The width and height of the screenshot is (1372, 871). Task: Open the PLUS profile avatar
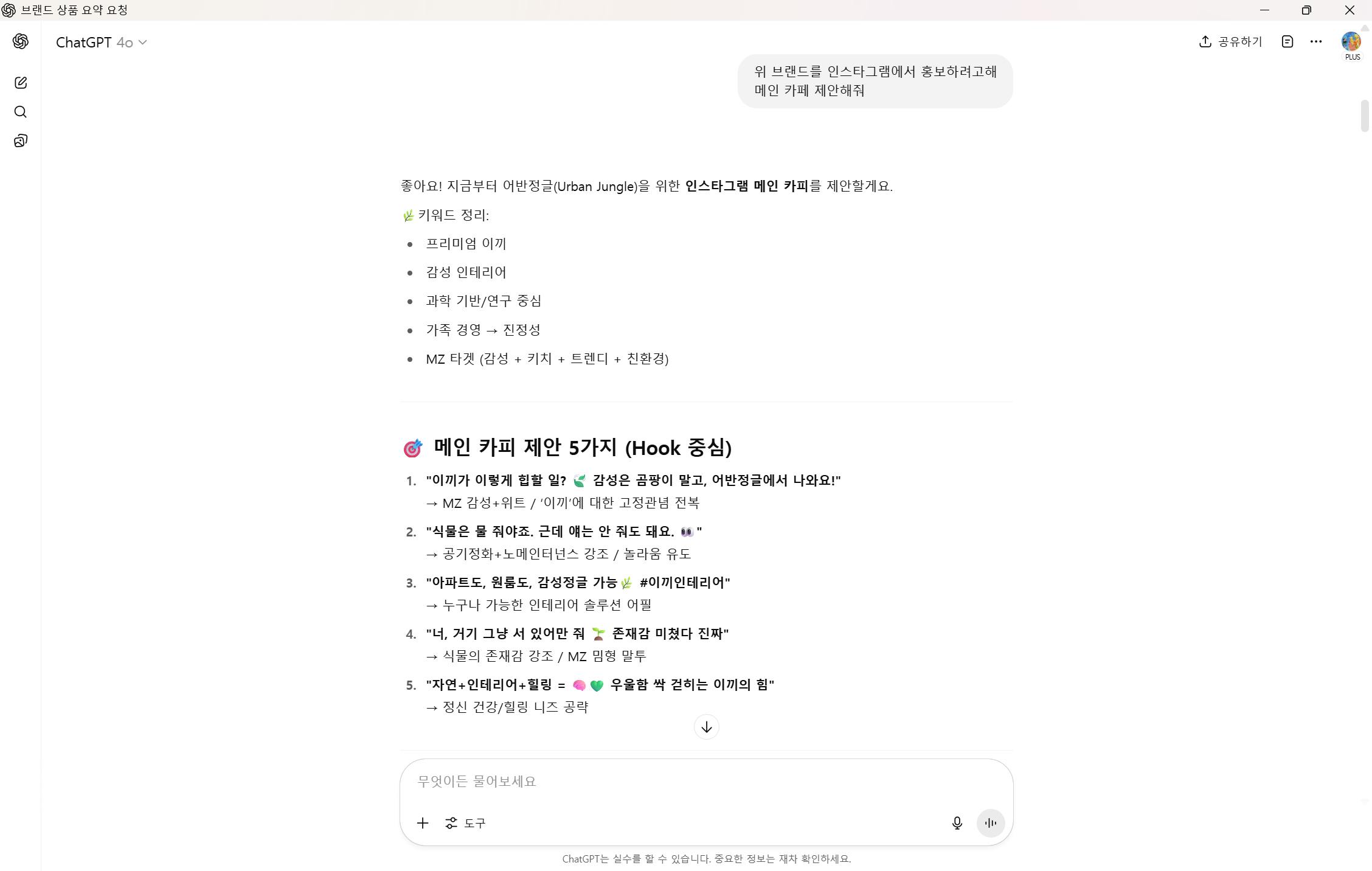click(x=1351, y=42)
